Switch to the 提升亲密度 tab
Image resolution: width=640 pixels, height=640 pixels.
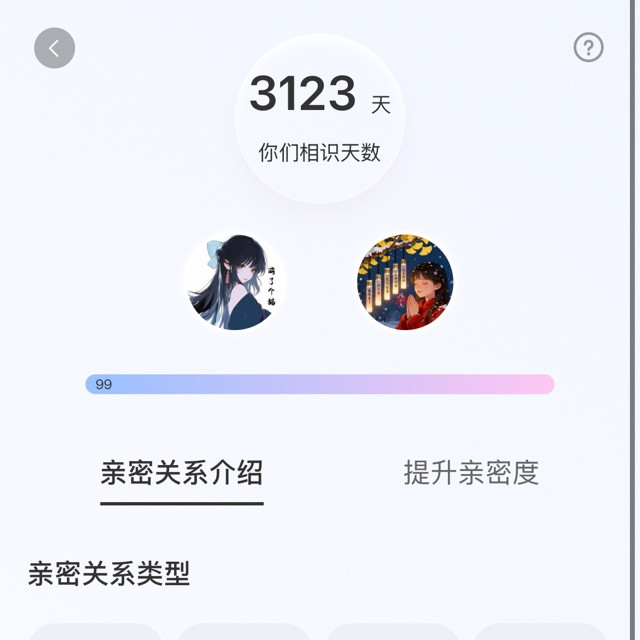(470, 473)
